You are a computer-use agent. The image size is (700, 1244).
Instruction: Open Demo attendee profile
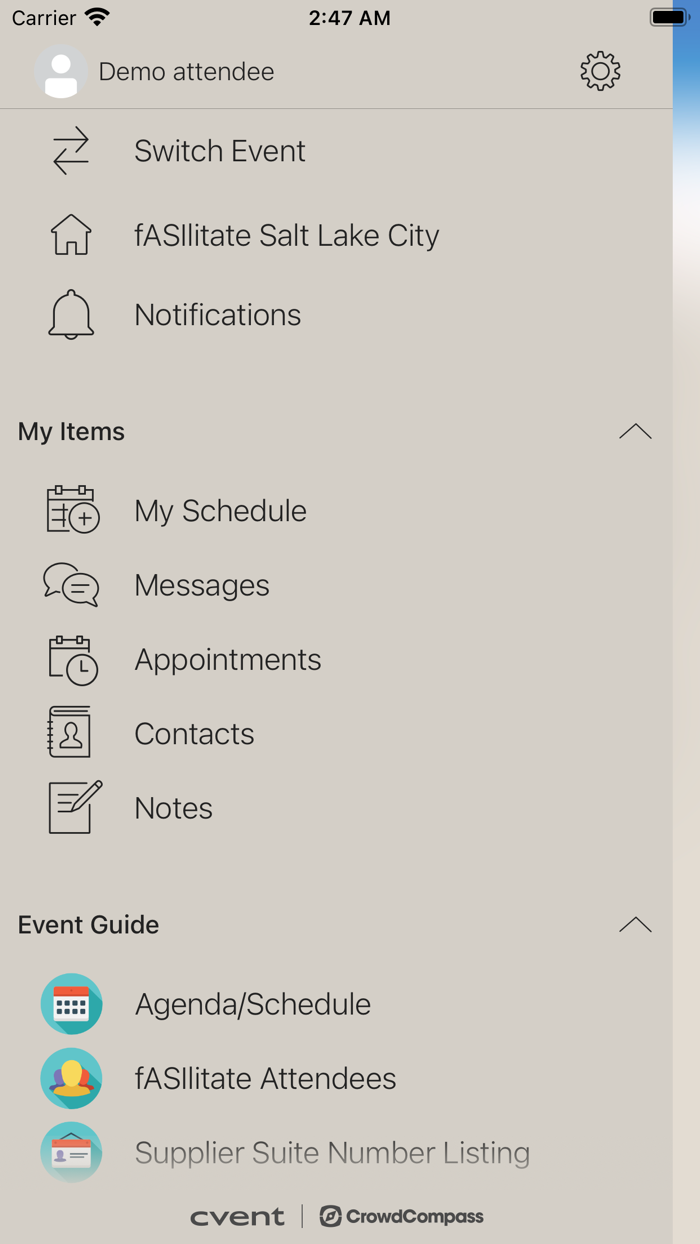pos(185,72)
